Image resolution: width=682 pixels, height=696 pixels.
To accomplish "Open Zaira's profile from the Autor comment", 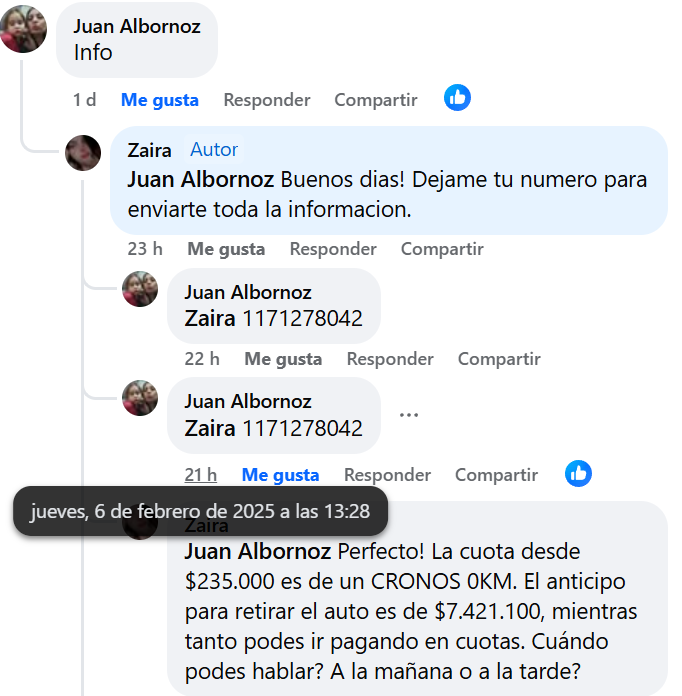I will coord(149,150).
